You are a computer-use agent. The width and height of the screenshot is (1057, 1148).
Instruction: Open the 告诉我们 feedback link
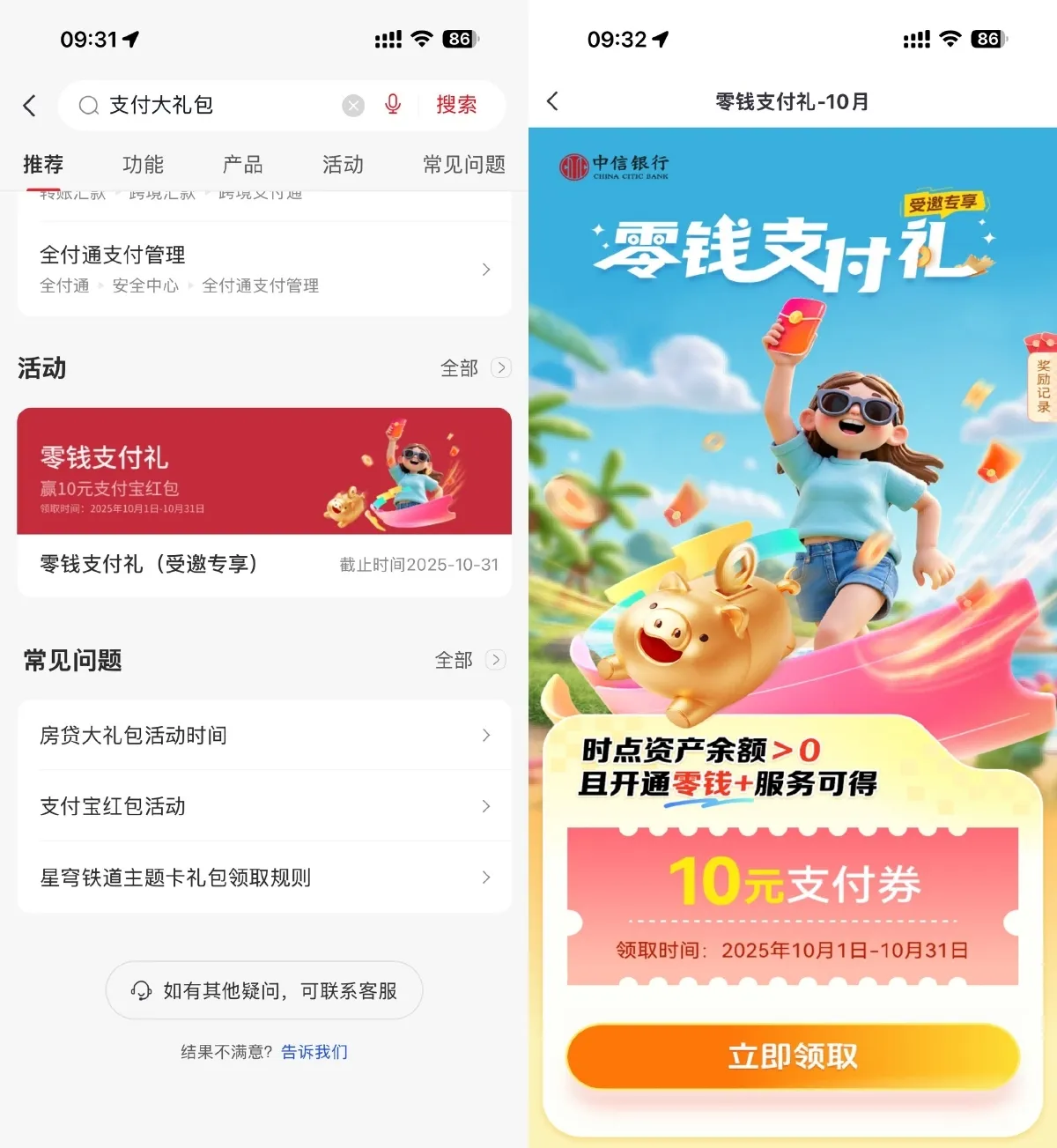313,1052
